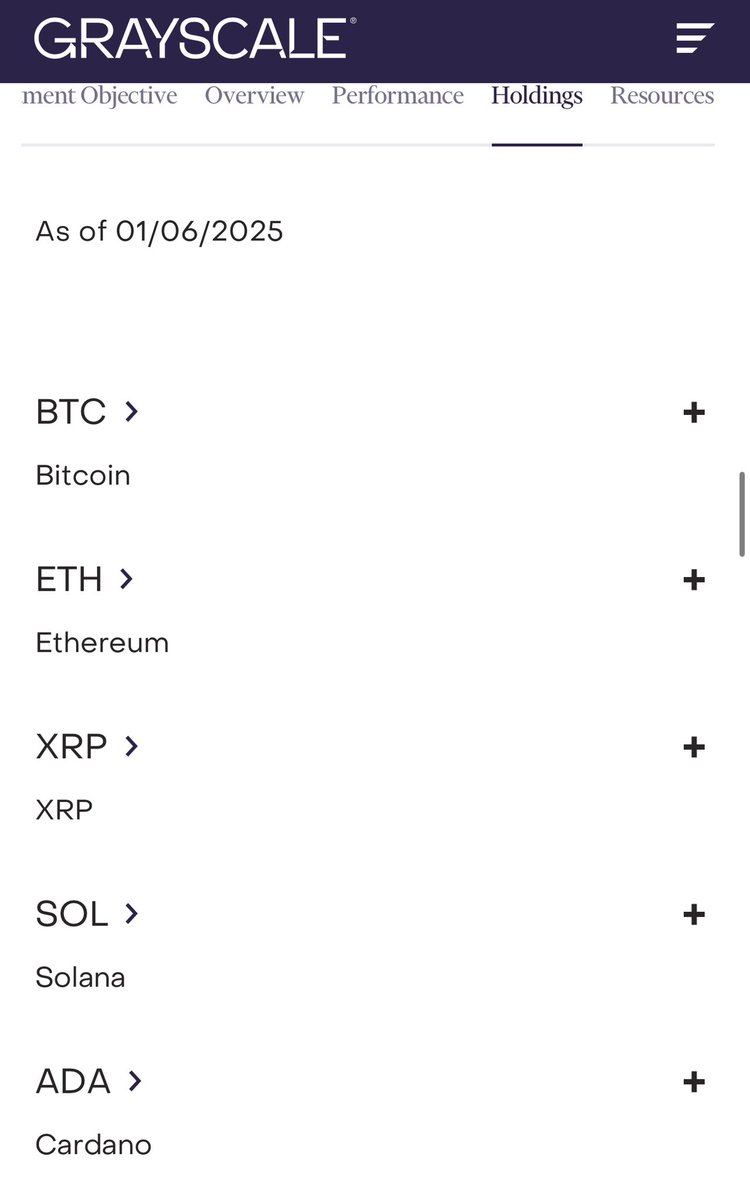750x1200 pixels.
Task: Open the Grayscale hamburger menu
Action: [694, 38]
